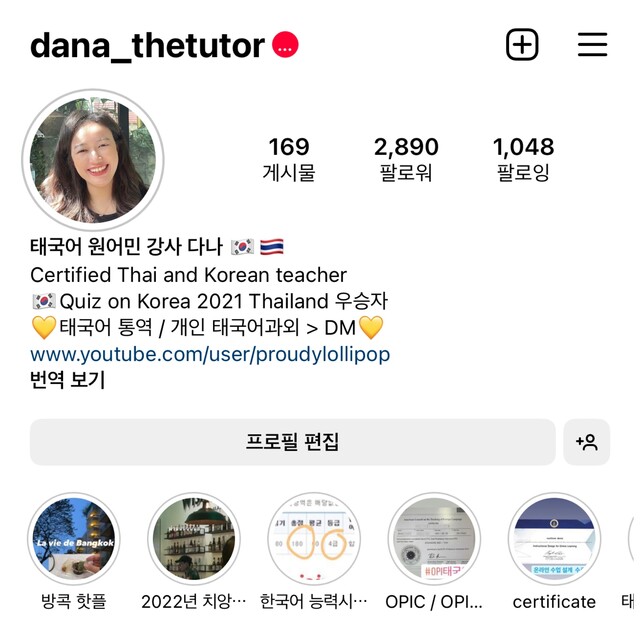The image size is (640, 640).
Task: Open the 2022년 치앙 highlight
Action: pyautogui.click(x=194, y=539)
